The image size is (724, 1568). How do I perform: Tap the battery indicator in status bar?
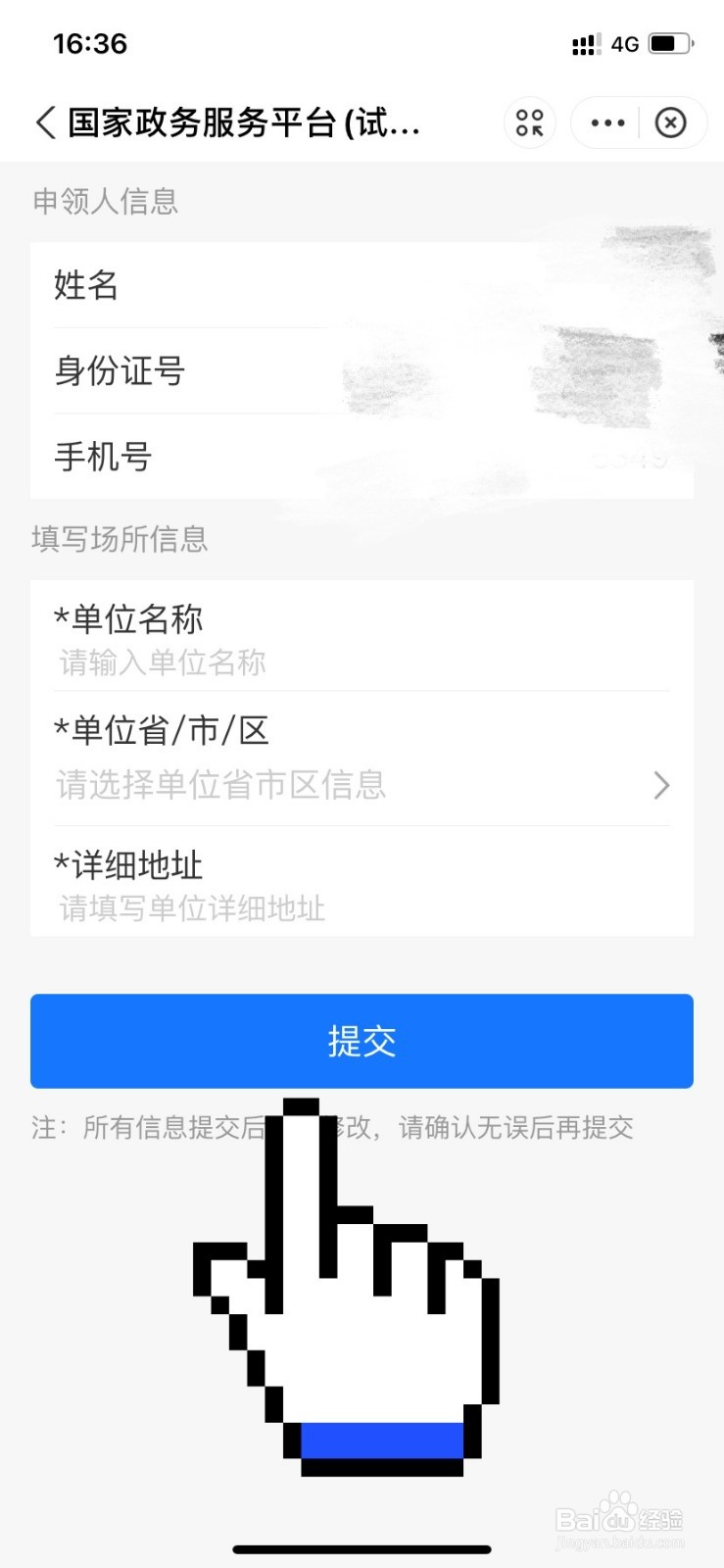pyautogui.click(x=670, y=43)
